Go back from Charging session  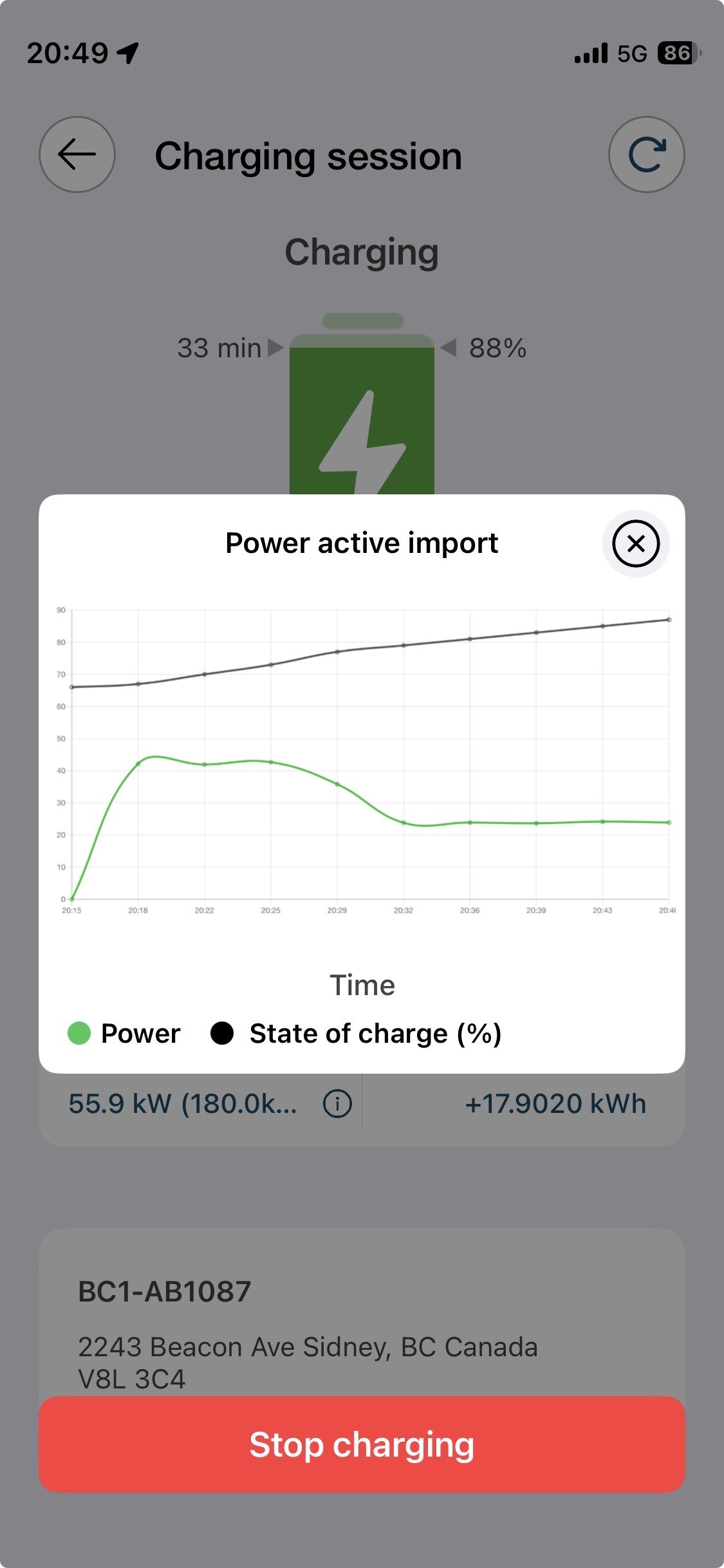point(77,154)
